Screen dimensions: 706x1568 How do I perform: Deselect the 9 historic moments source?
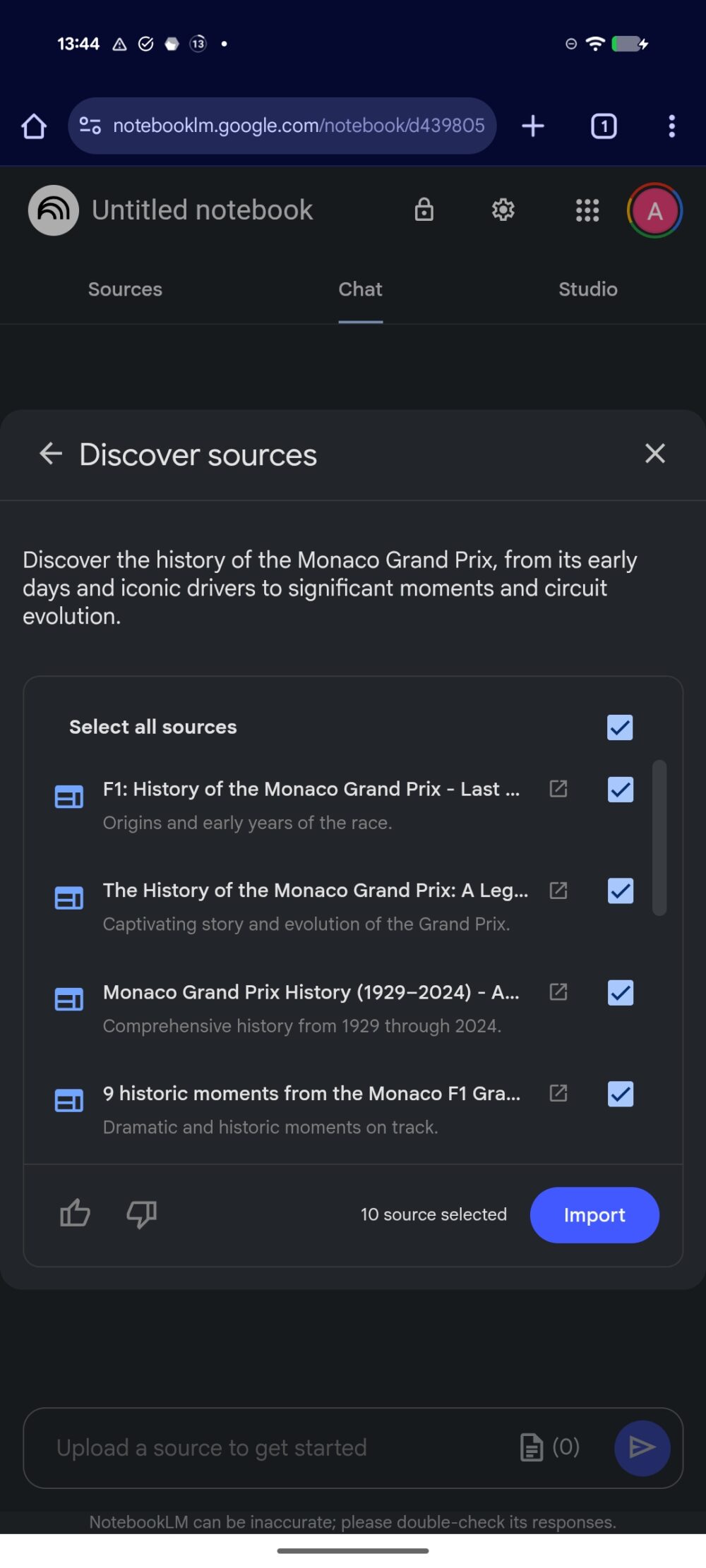click(x=619, y=1094)
